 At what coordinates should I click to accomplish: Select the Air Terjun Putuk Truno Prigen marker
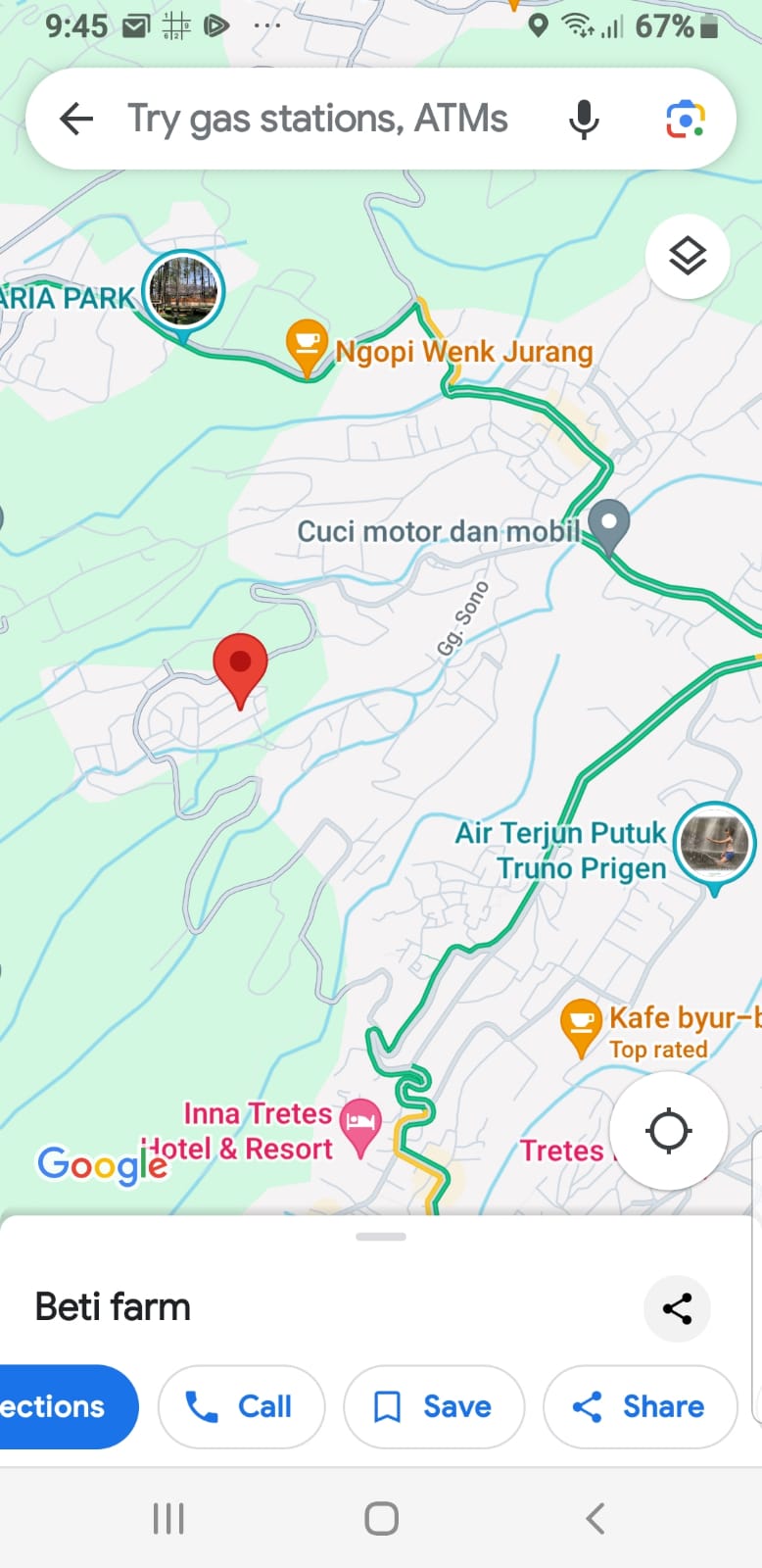click(715, 843)
